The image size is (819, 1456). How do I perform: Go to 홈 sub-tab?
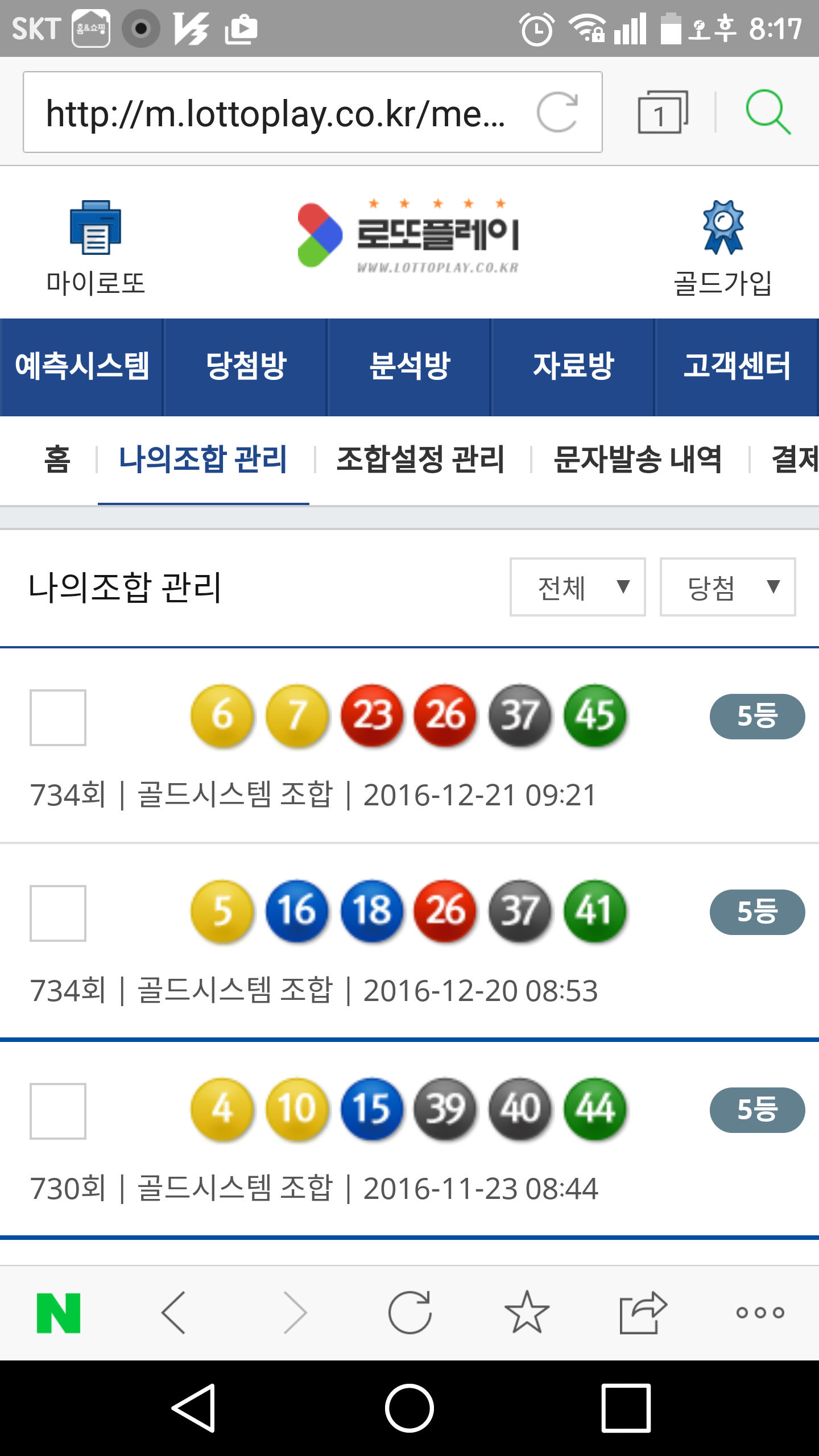click(57, 460)
